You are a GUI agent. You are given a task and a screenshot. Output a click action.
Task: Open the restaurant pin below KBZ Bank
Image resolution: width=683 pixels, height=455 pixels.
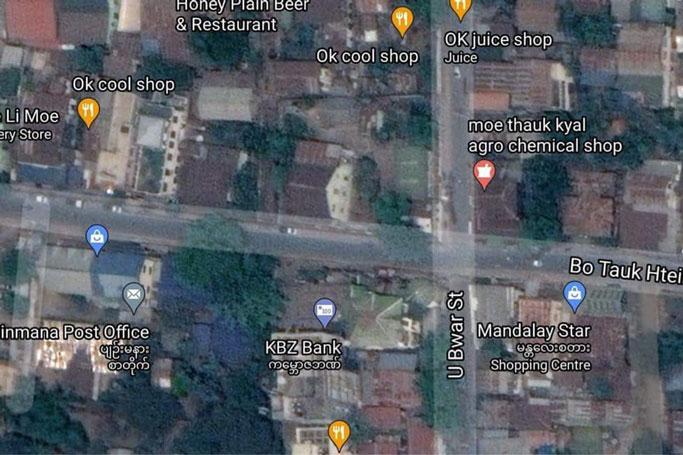tap(339, 433)
